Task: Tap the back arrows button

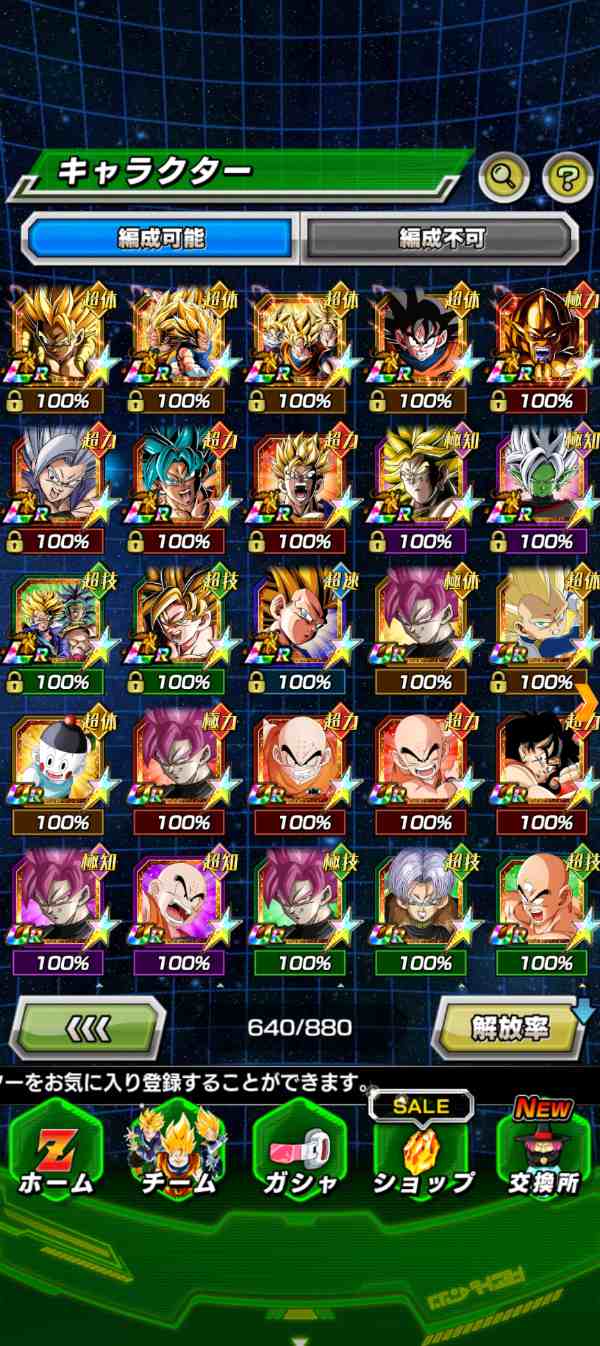Action: 87,1027
